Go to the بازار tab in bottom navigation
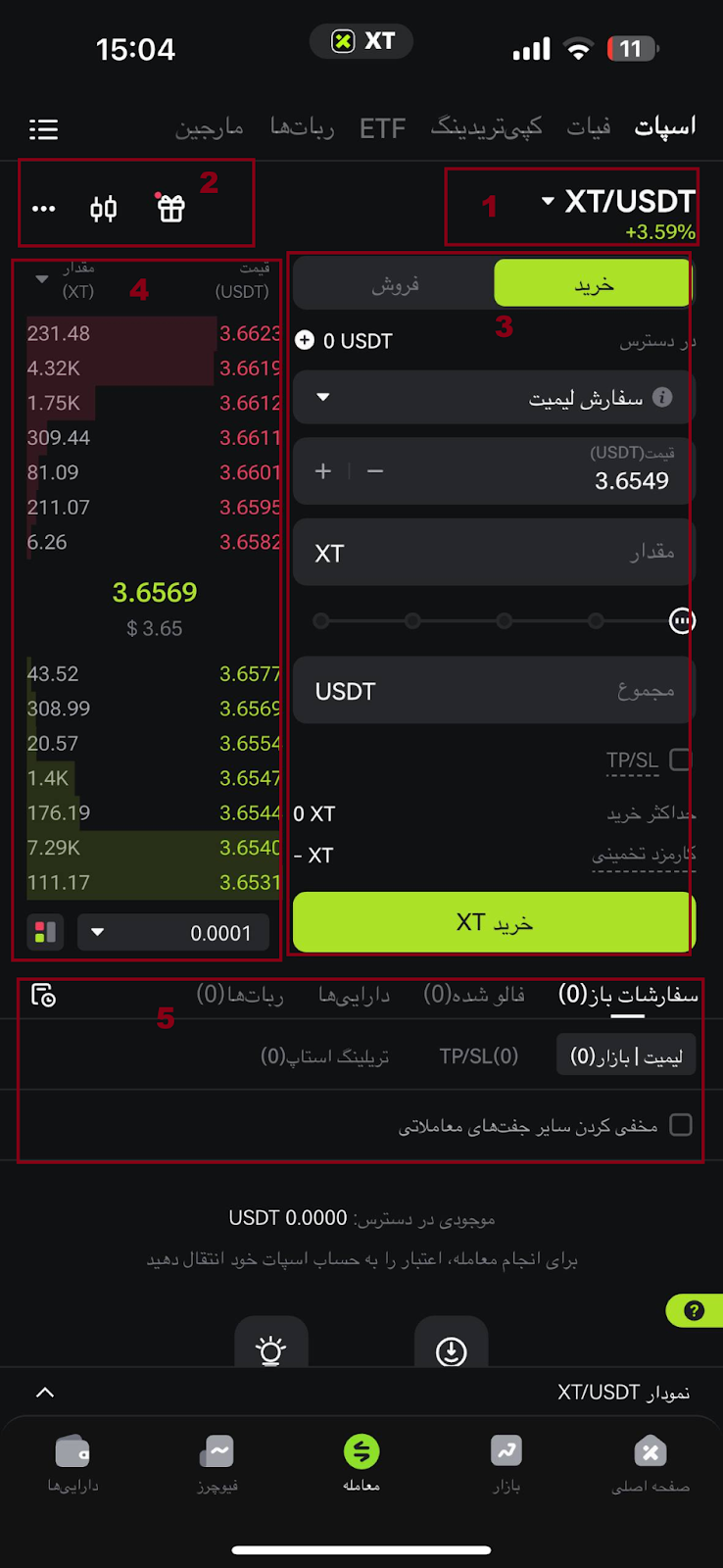This screenshot has height=1568, width=723. pyautogui.click(x=506, y=1462)
